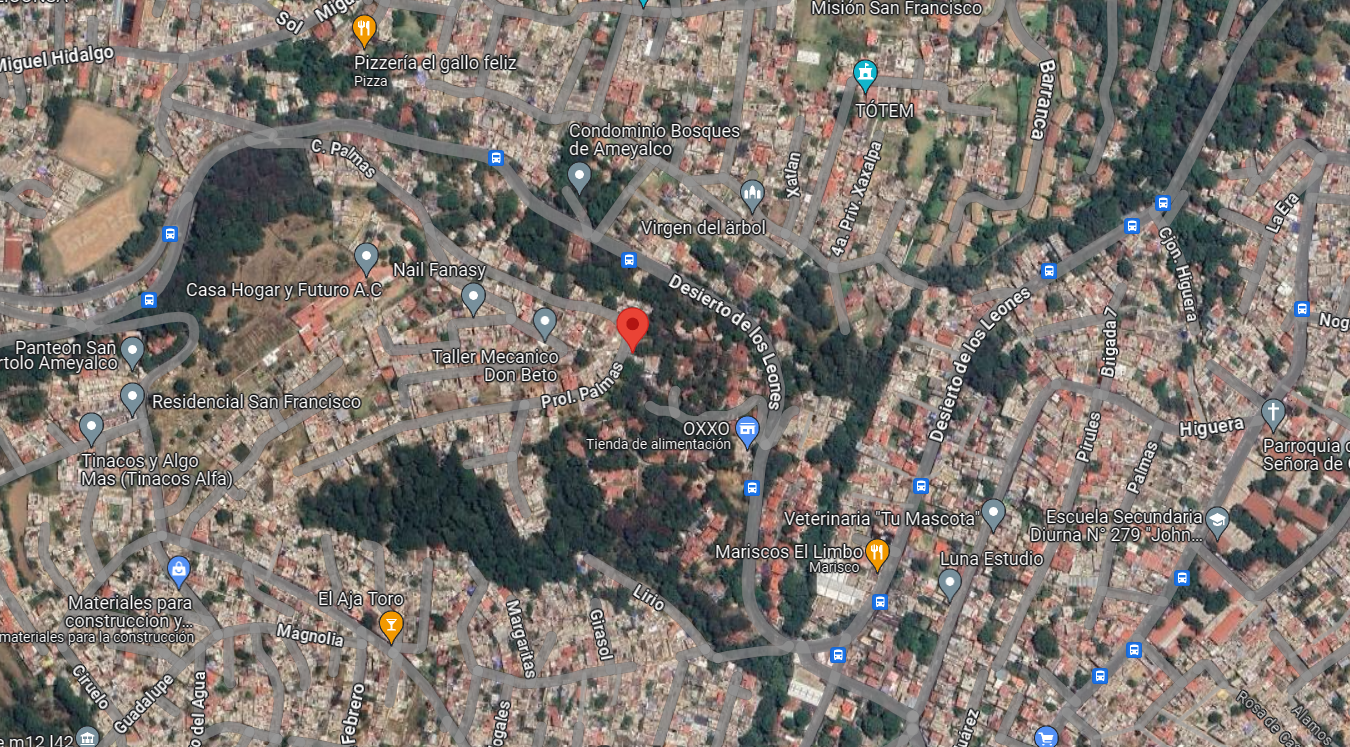
Task: Tap the red dropped location pin
Action: [x=632, y=328]
